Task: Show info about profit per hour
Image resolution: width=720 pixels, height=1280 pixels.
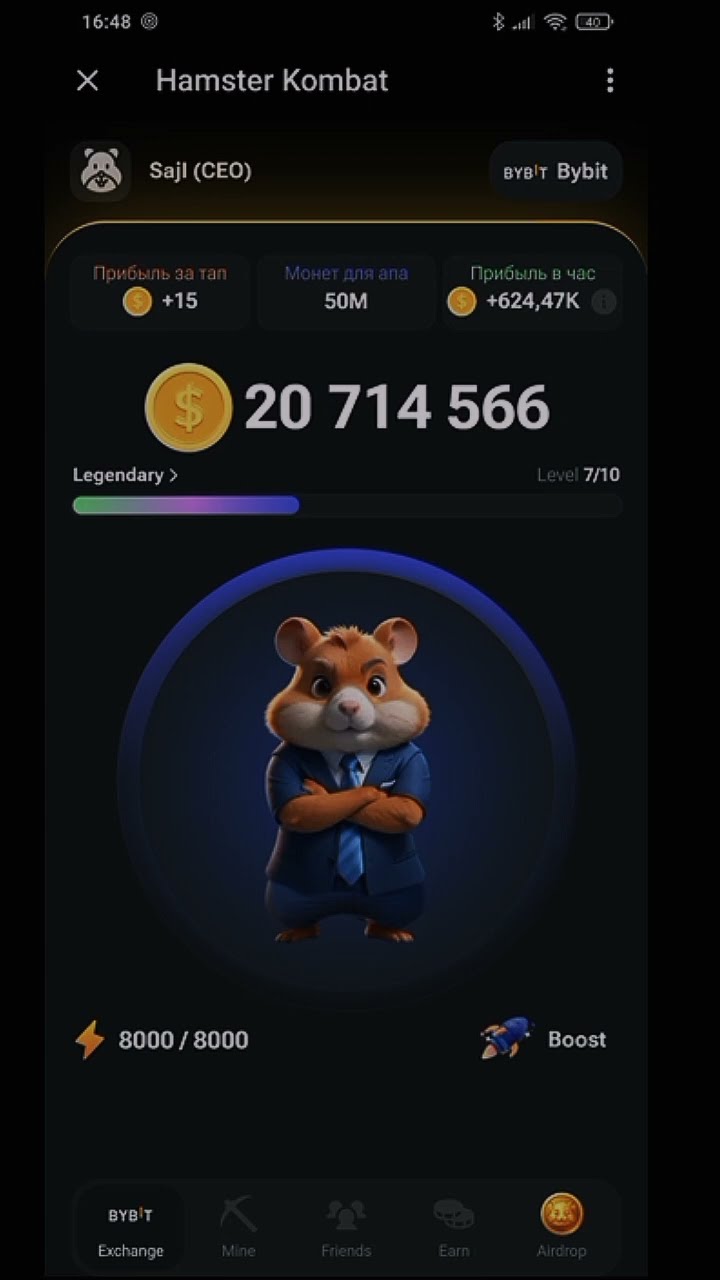Action: coord(603,301)
